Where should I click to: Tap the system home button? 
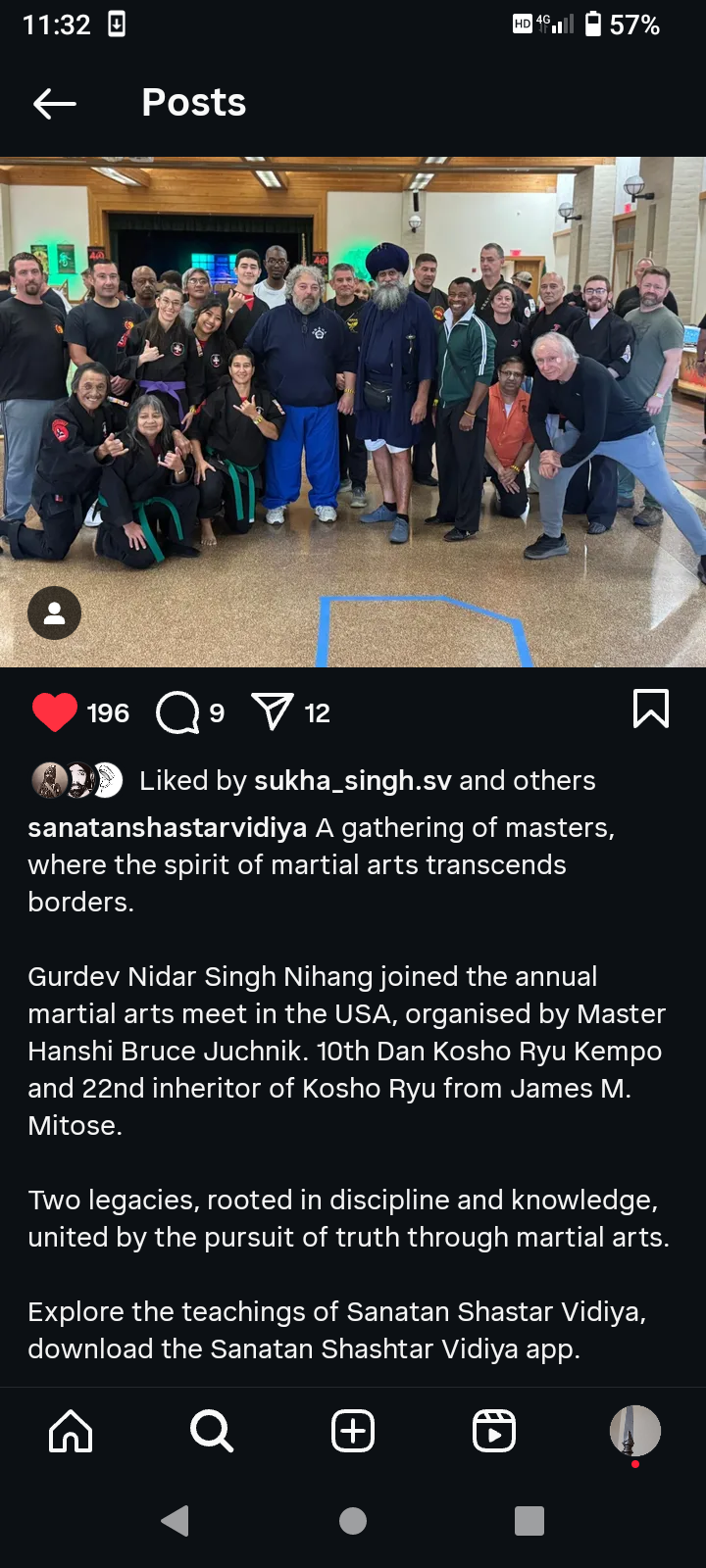coord(353,1521)
